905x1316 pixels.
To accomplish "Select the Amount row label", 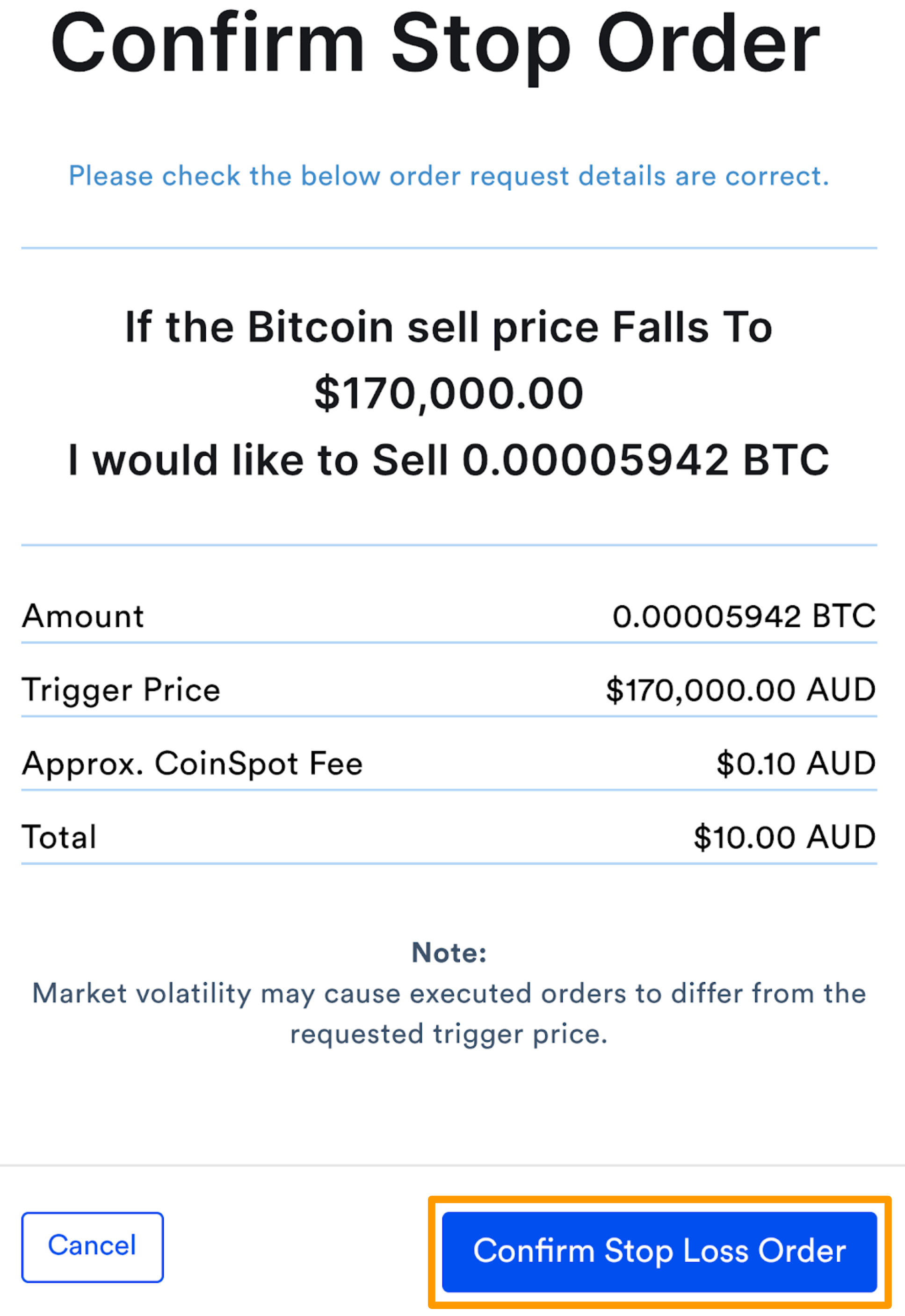I will (x=83, y=617).
